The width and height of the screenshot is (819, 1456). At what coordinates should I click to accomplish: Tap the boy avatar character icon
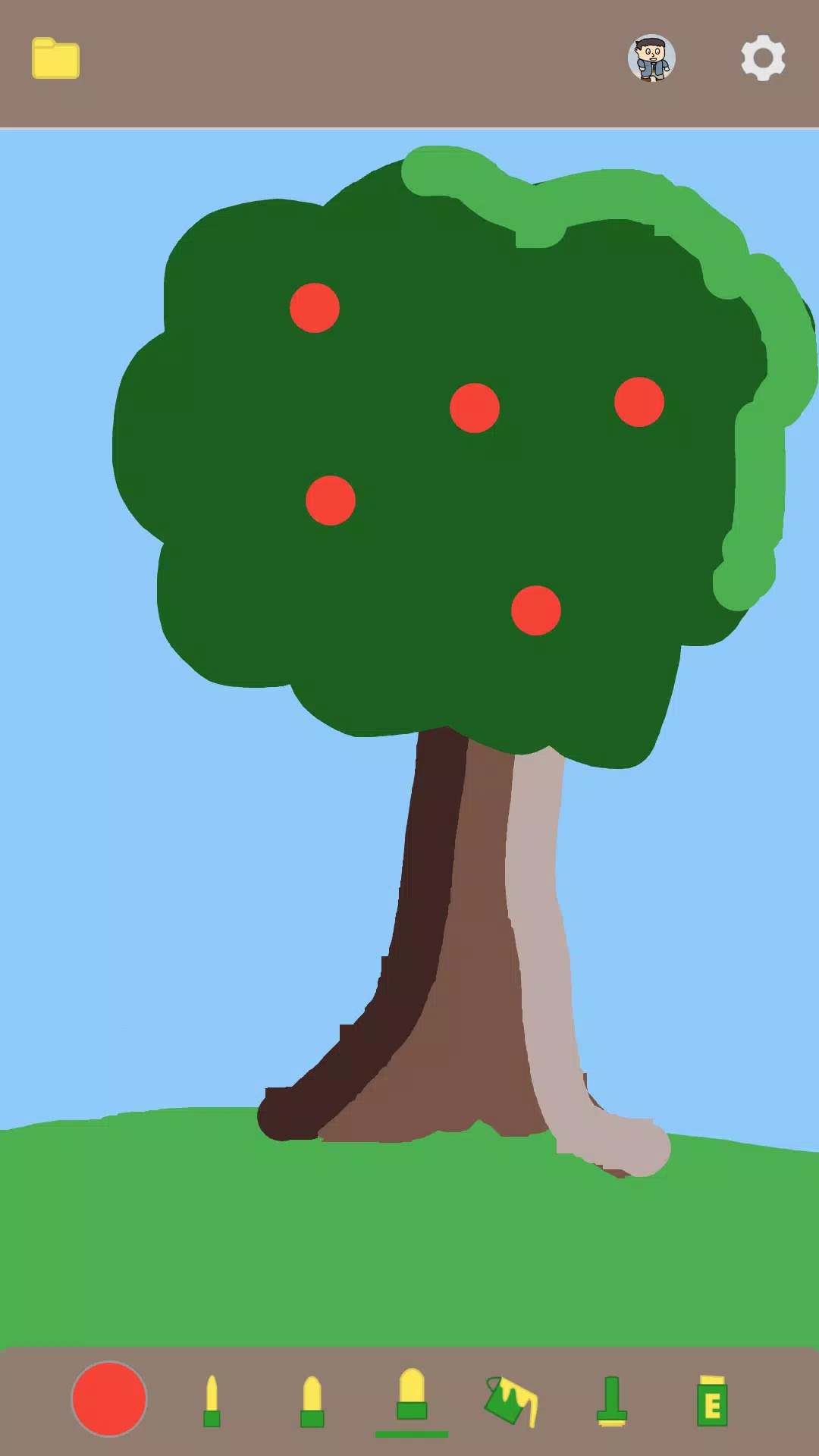652,59
